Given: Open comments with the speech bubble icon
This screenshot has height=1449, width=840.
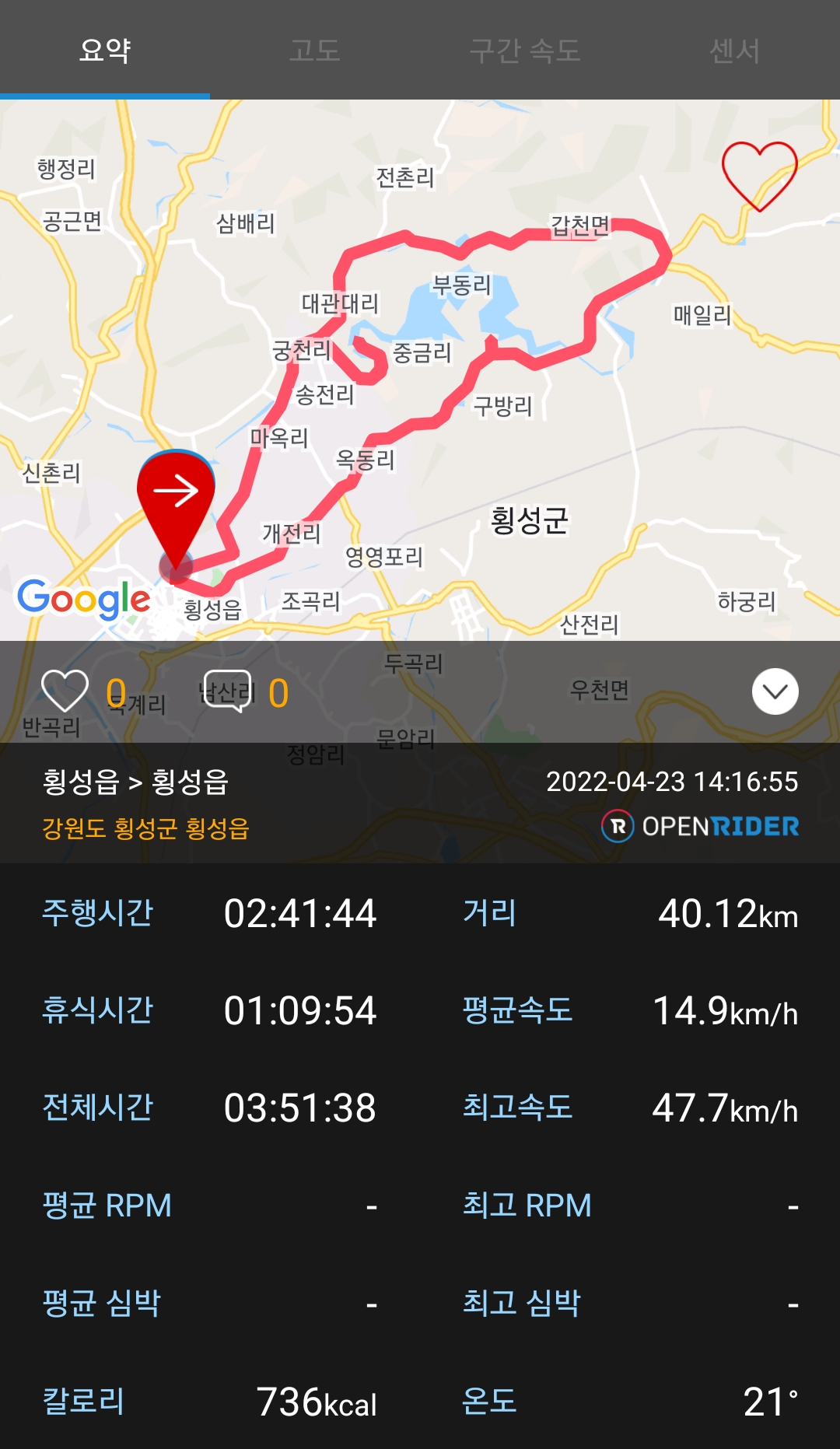Looking at the screenshot, I should (x=227, y=691).
